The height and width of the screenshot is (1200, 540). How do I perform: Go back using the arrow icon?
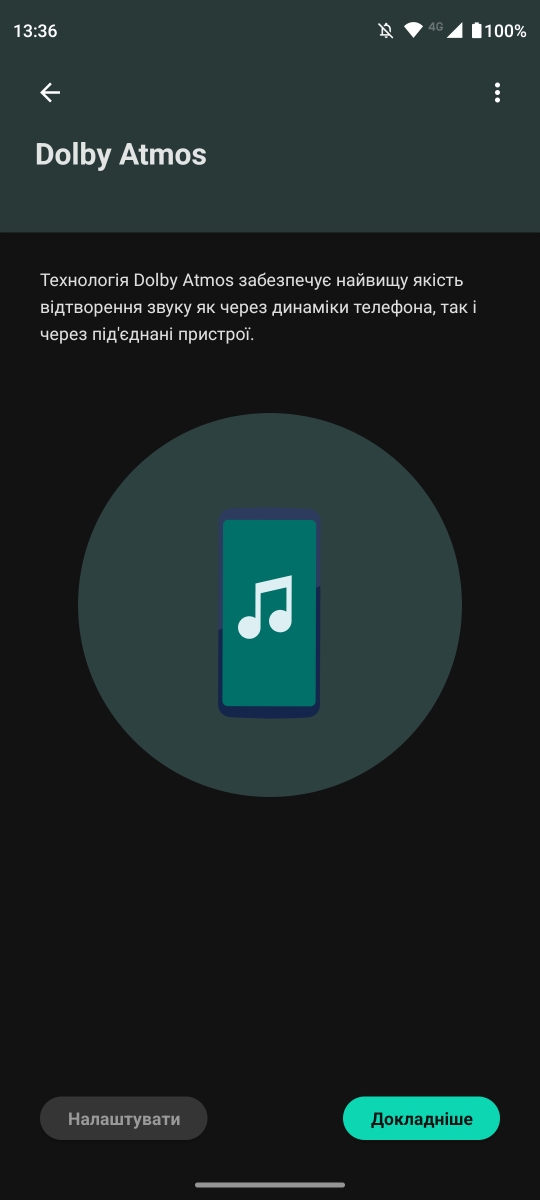click(50, 93)
